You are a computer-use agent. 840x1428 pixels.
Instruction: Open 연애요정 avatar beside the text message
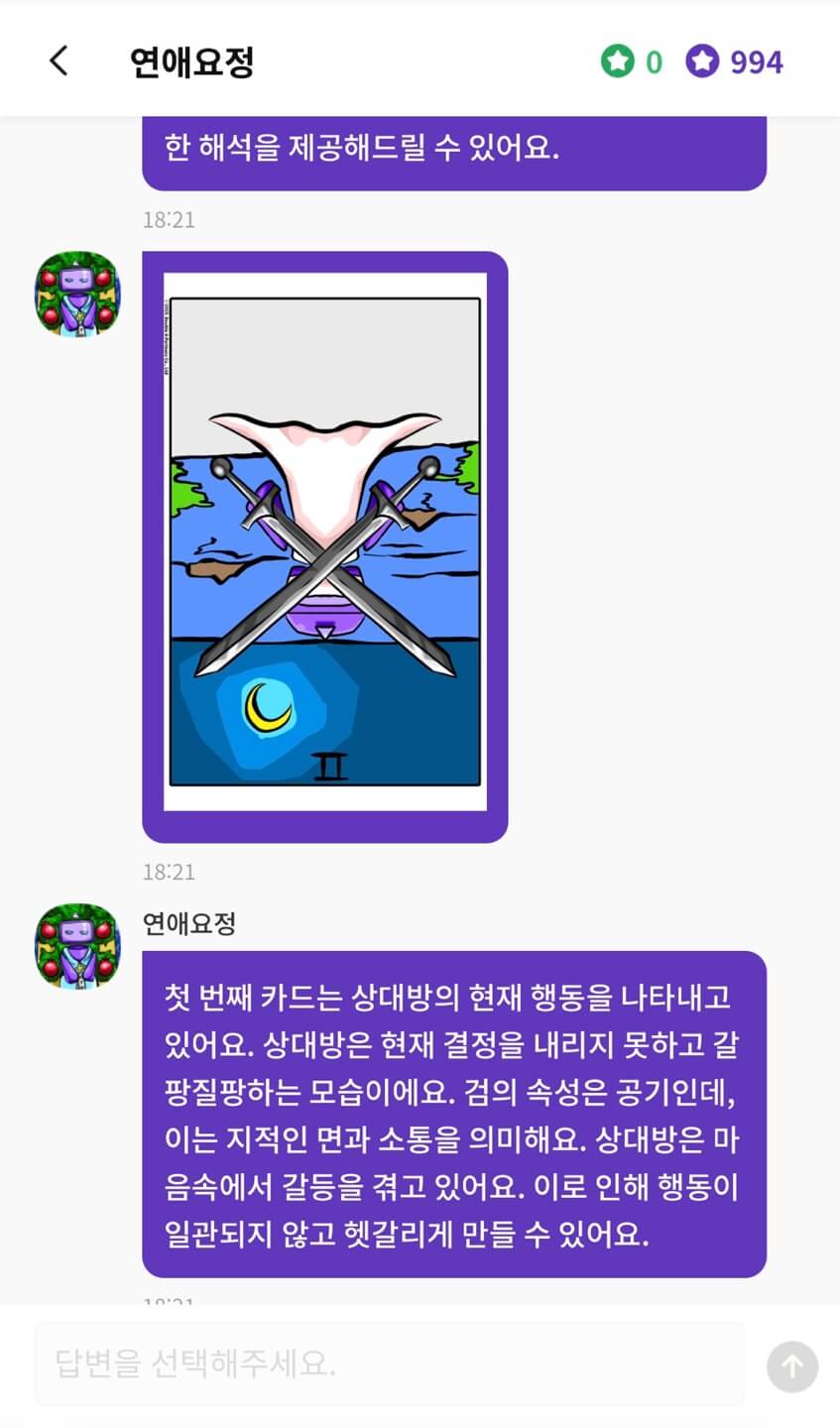point(77,946)
